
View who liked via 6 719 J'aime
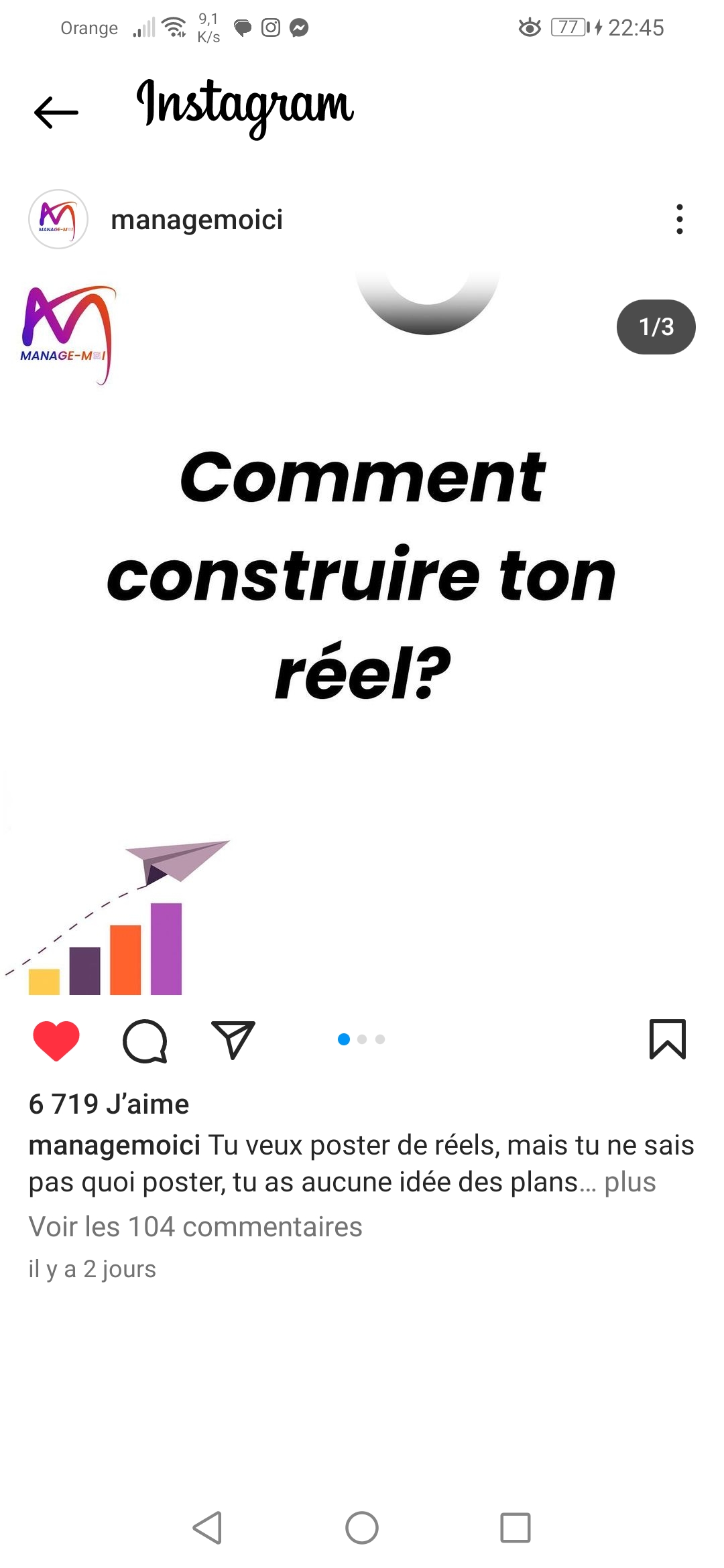click(x=109, y=1104)
